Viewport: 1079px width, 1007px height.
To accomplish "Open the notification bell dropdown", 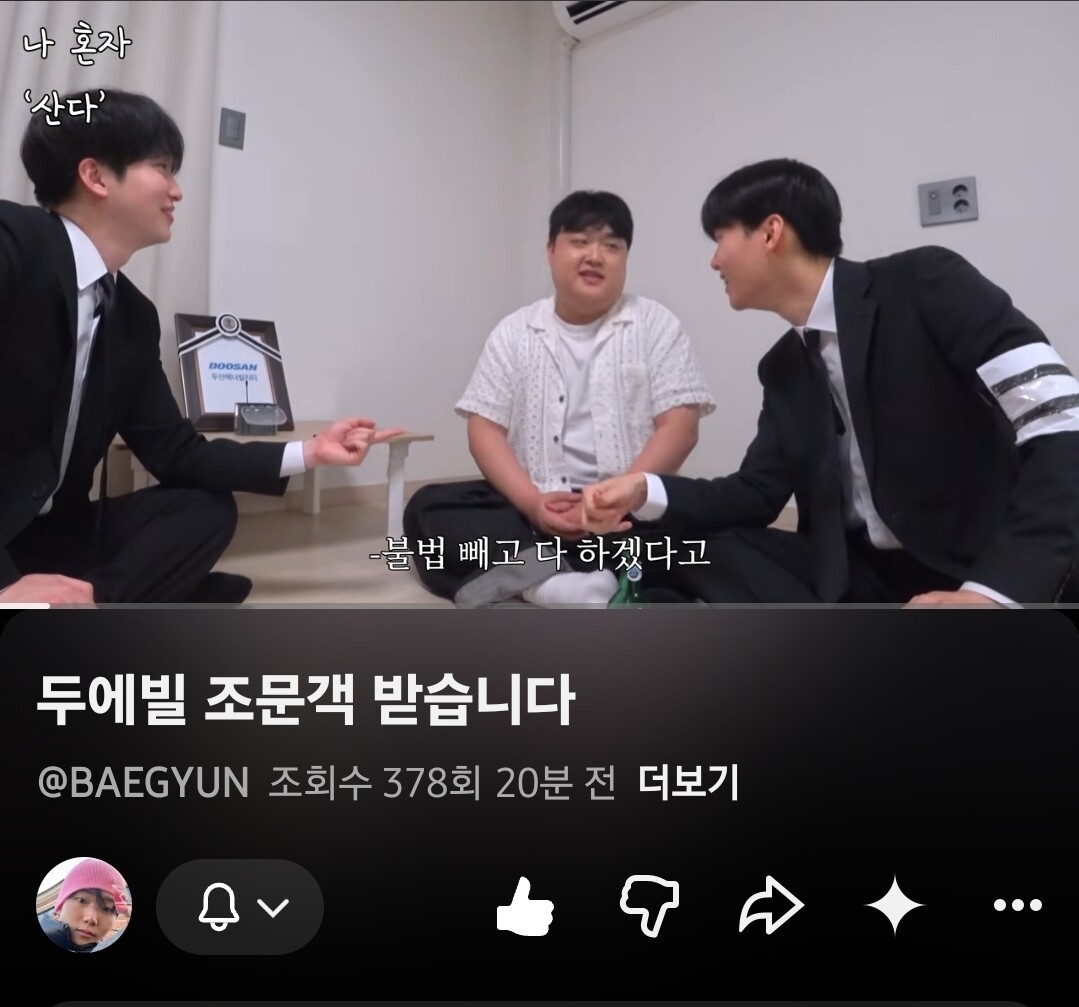I will pyautogui.click(x=240, y=907).
